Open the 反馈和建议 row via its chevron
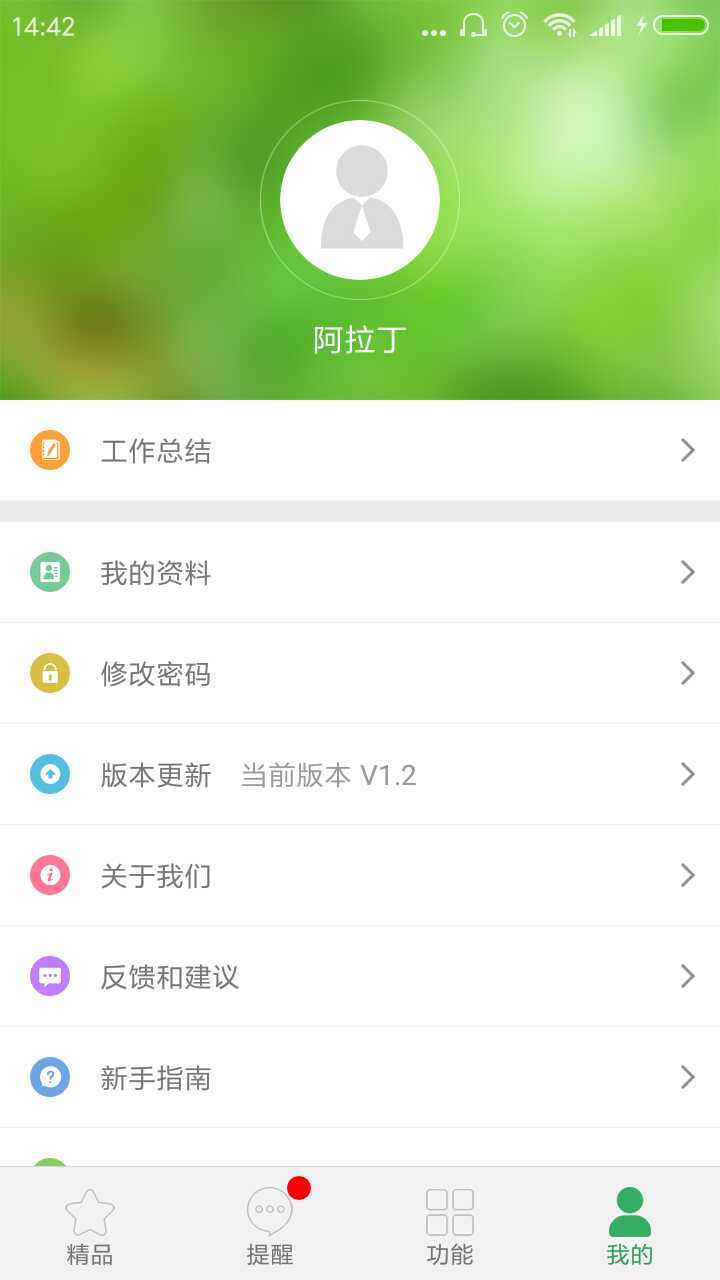 click(688, 976)
